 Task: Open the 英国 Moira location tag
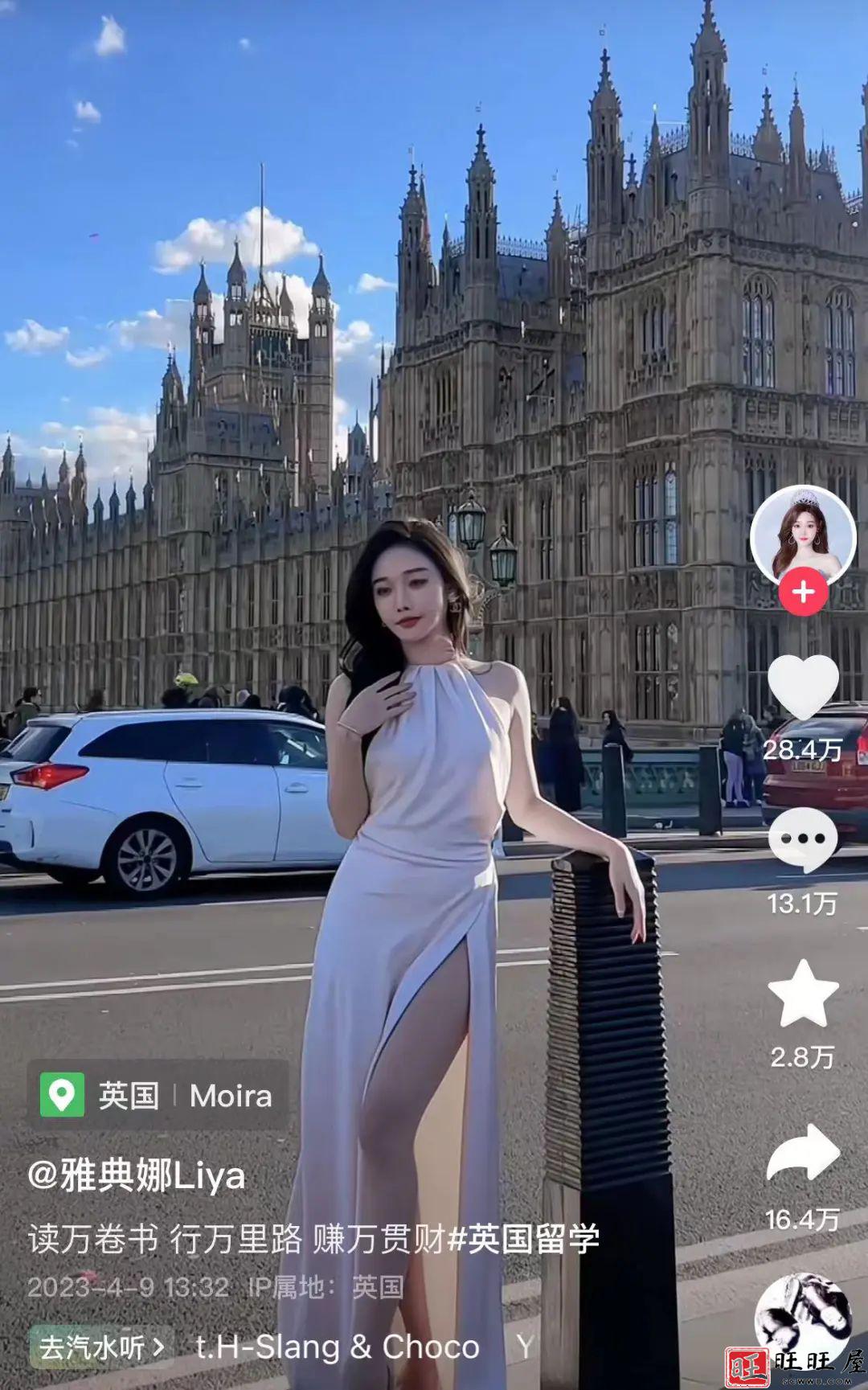tap(158, 1095)
